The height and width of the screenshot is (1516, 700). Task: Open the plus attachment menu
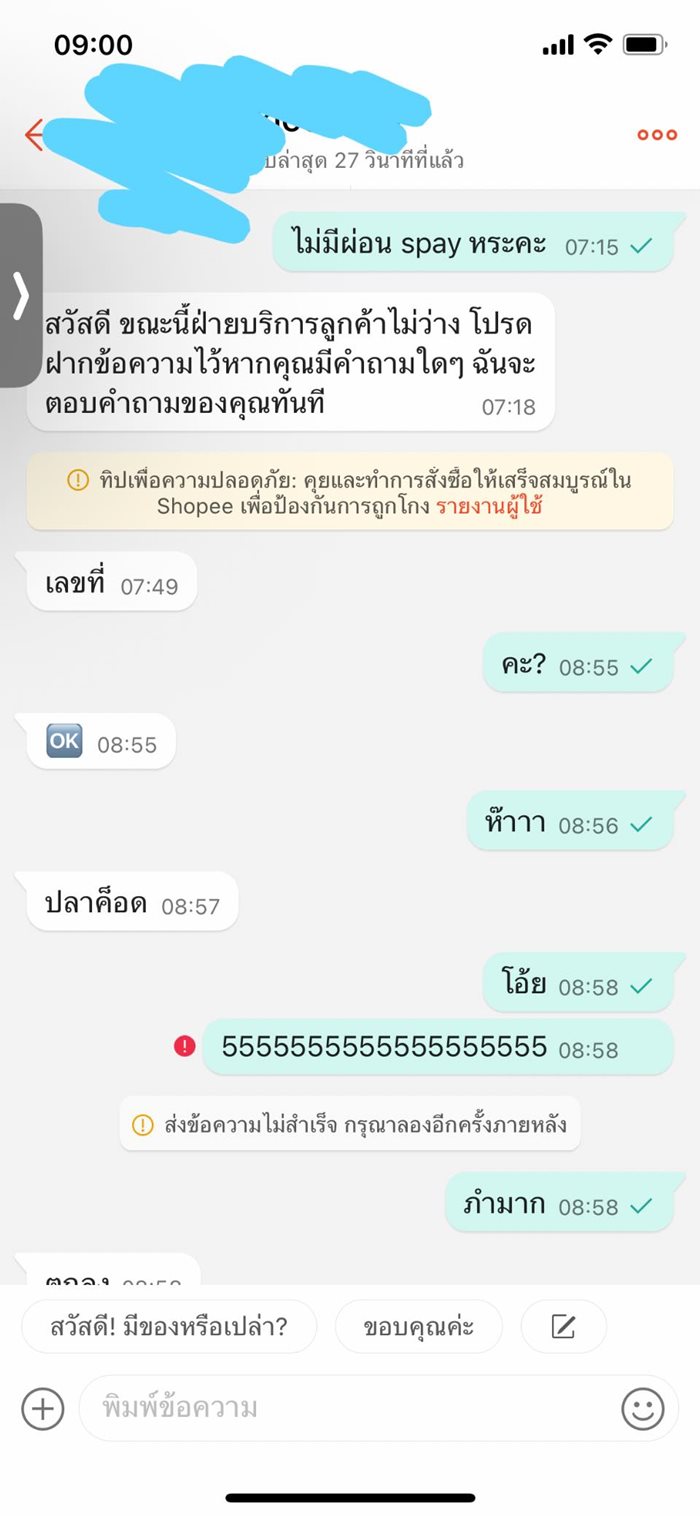coord(42,1409)
